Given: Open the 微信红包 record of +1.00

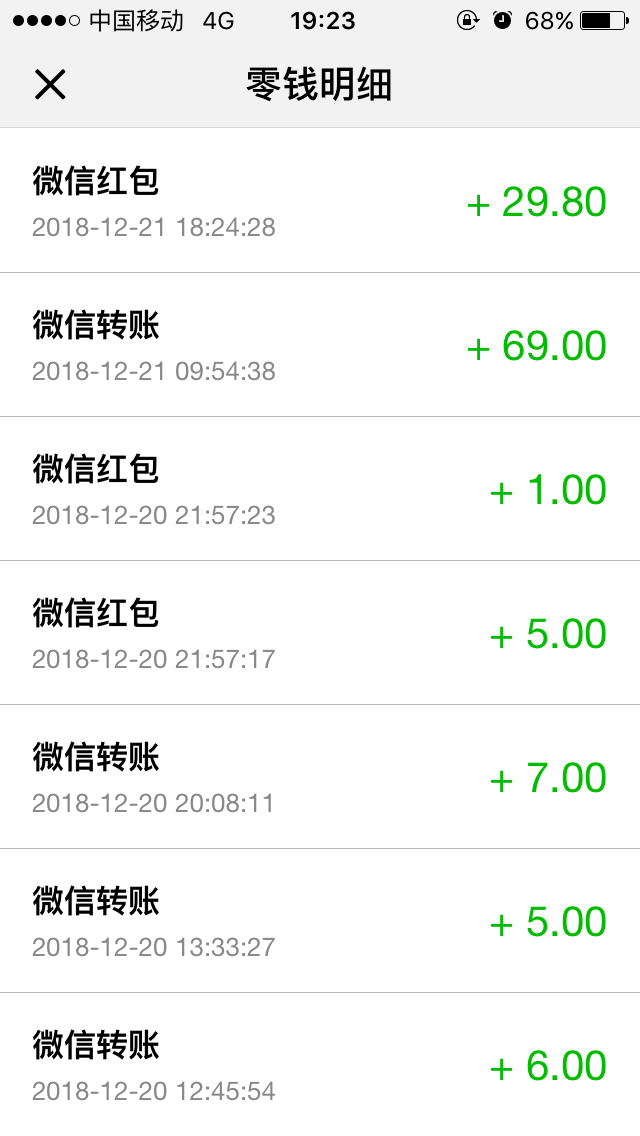Looking at the screenshot, I should [x=320, y=489].
